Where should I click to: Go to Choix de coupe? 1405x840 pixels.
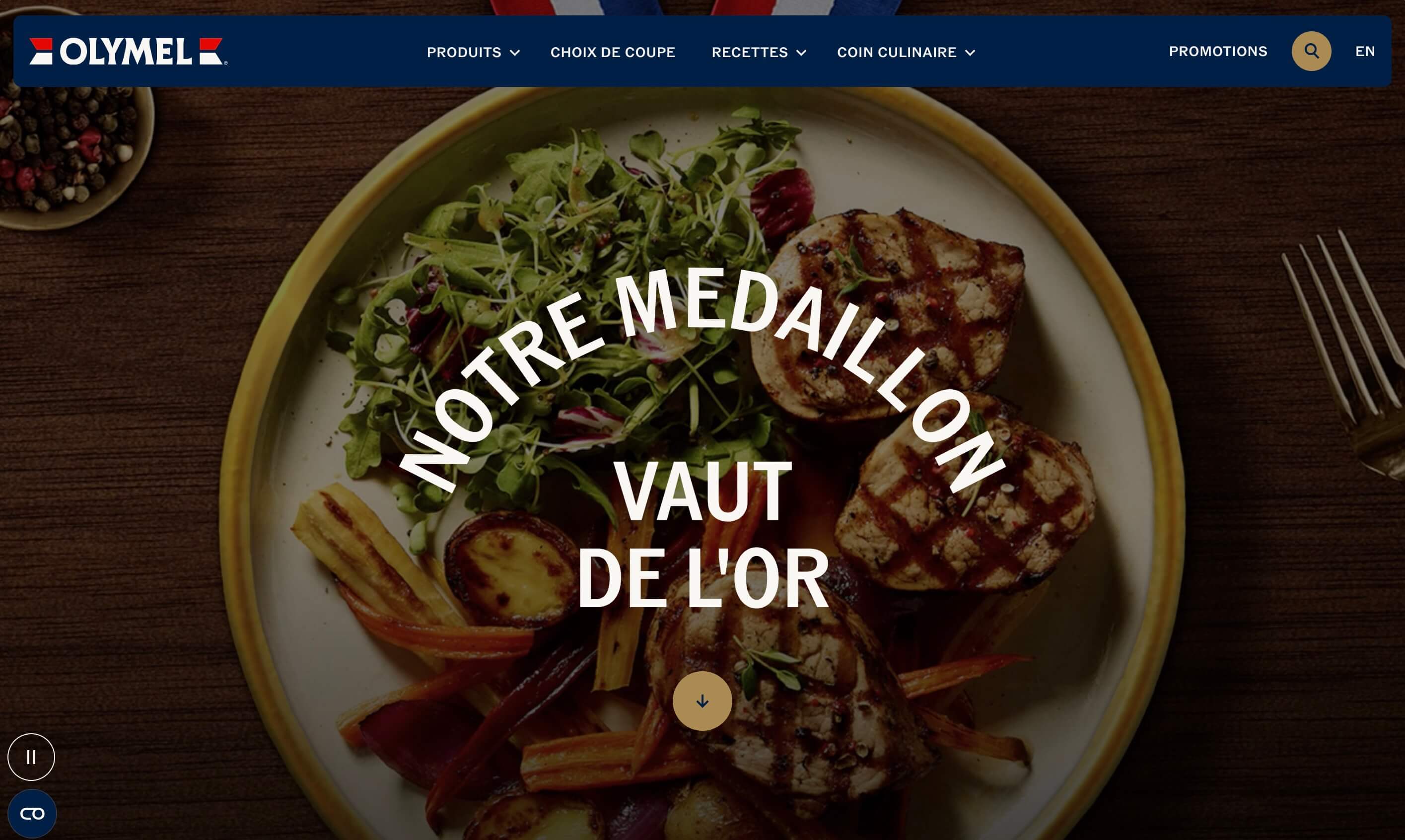pyautogui.click(x=613, y=52)
